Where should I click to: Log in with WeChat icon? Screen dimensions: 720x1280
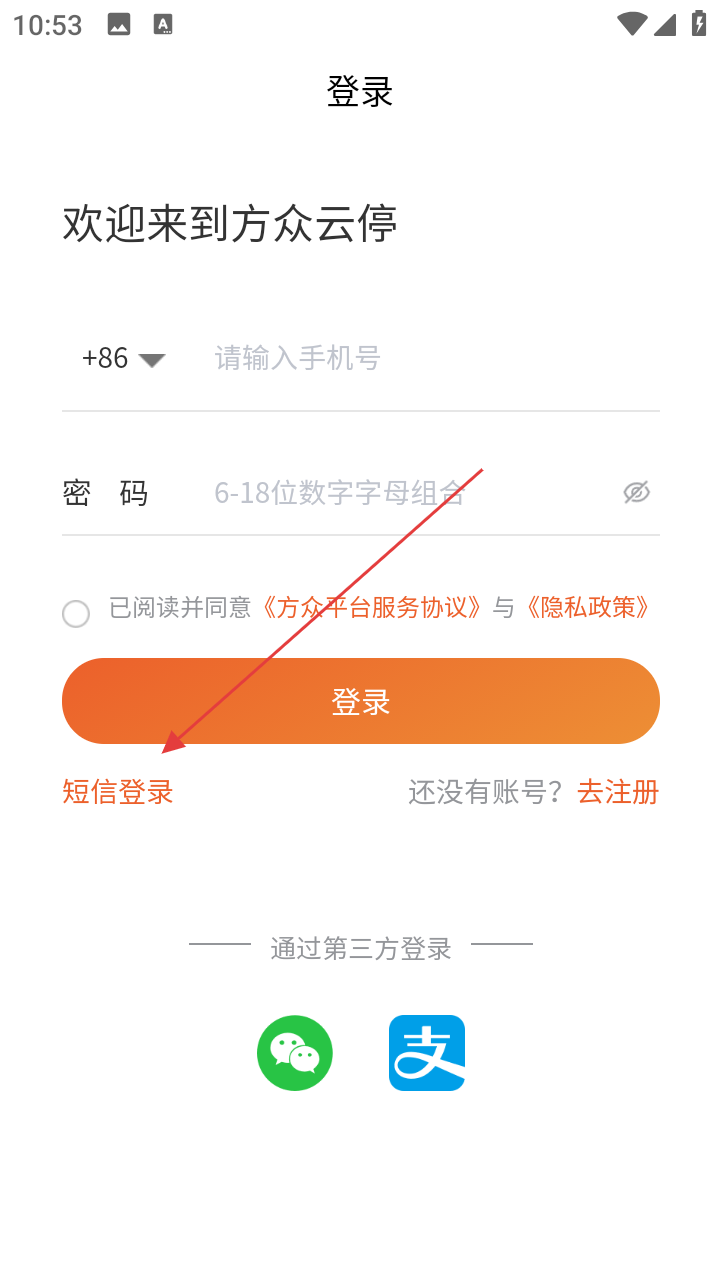point(295,1053)
